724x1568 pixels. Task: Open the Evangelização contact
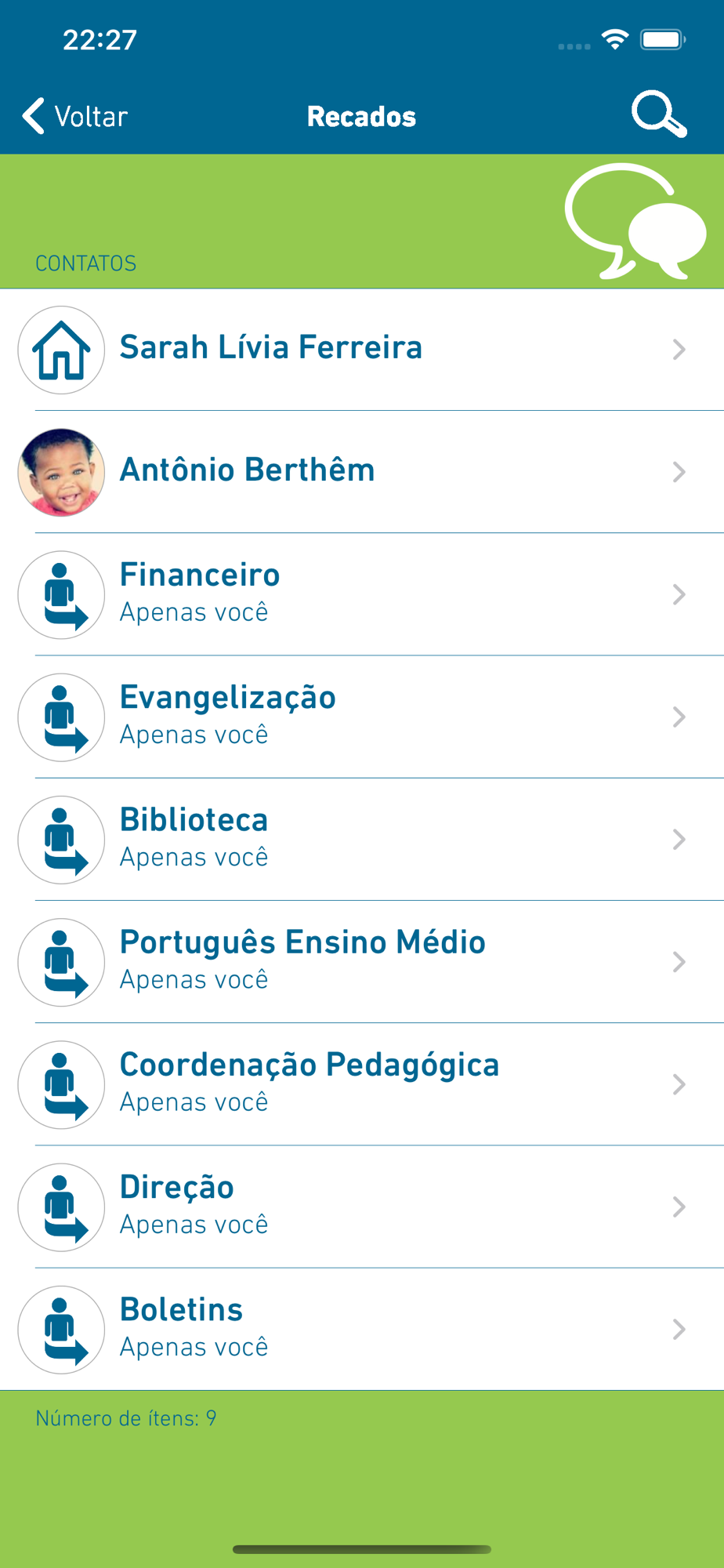tap(360, 716)
